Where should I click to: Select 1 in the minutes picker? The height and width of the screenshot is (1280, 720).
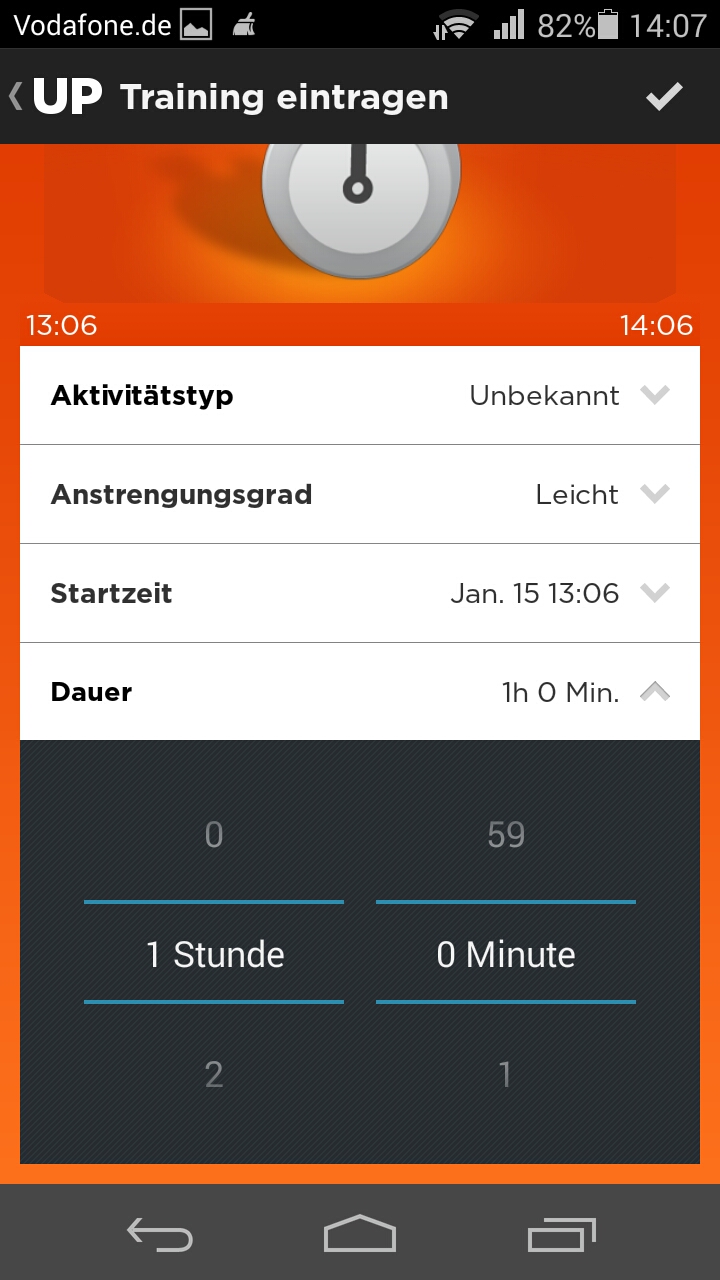(506, 1075)
